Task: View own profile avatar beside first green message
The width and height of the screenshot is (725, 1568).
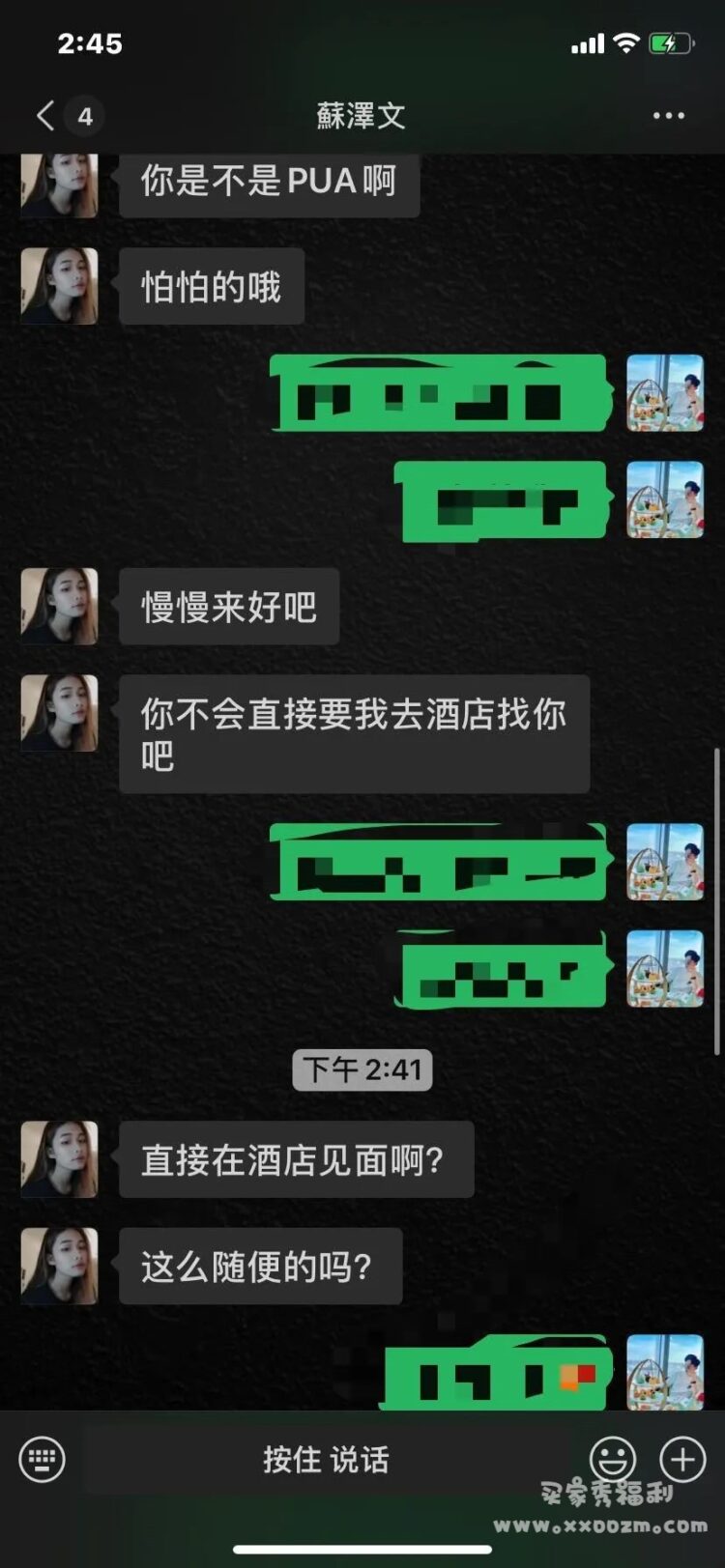Action: [665, 392]
